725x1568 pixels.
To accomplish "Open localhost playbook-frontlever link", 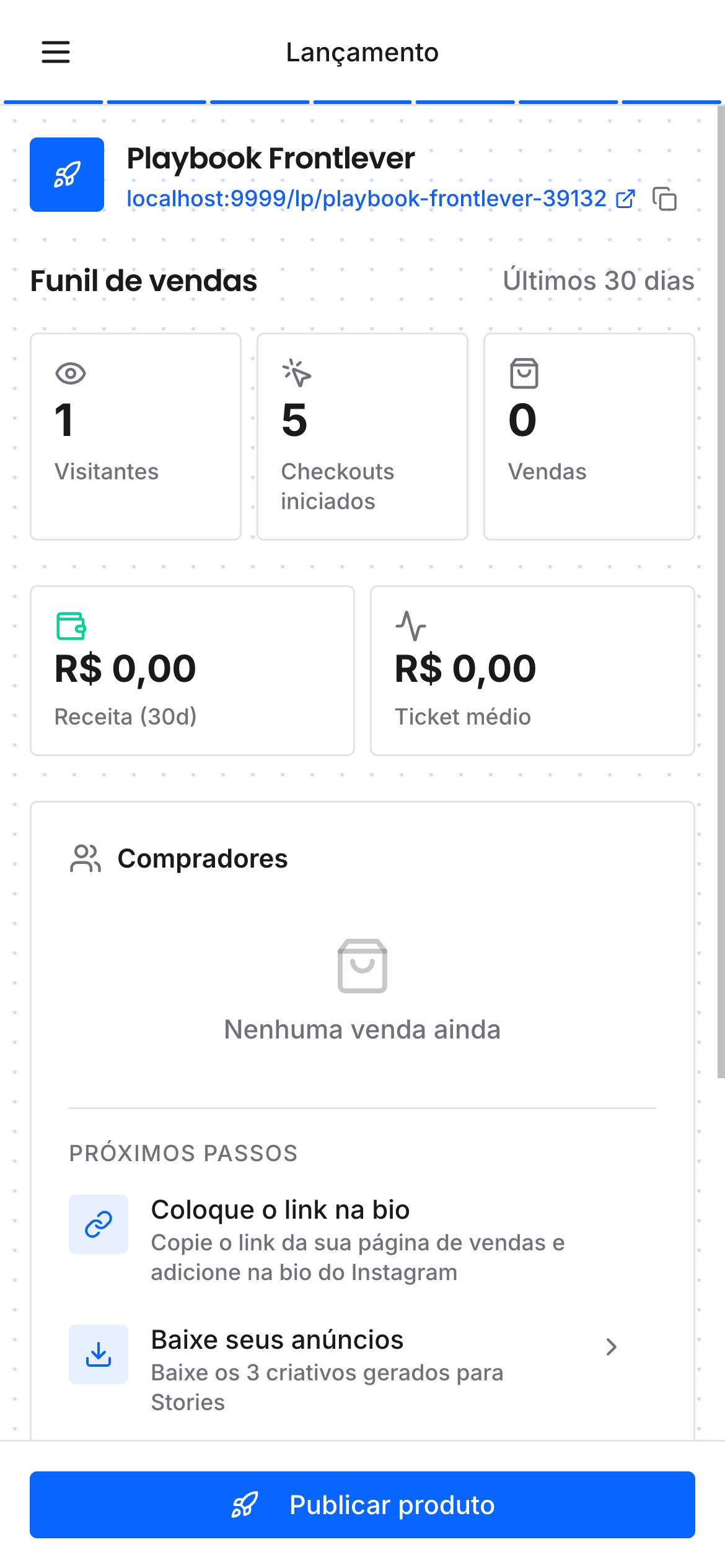I will [x=367, y=198].
